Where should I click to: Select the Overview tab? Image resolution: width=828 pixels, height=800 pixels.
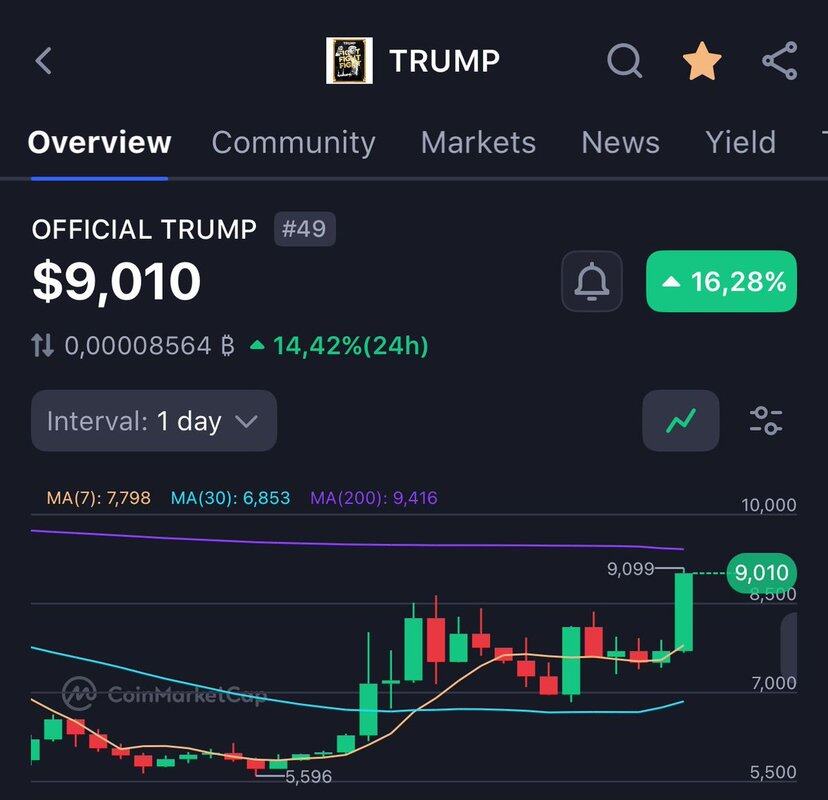click(100, 142)
